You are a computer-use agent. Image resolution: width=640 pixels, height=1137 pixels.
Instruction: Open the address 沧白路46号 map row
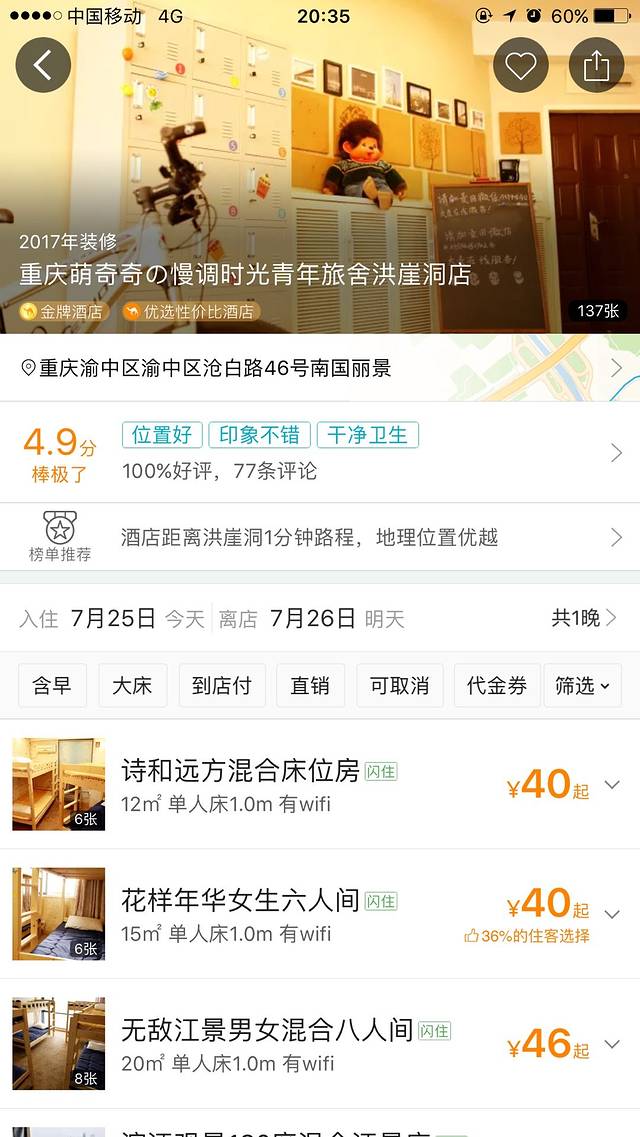tap(320, 368)
